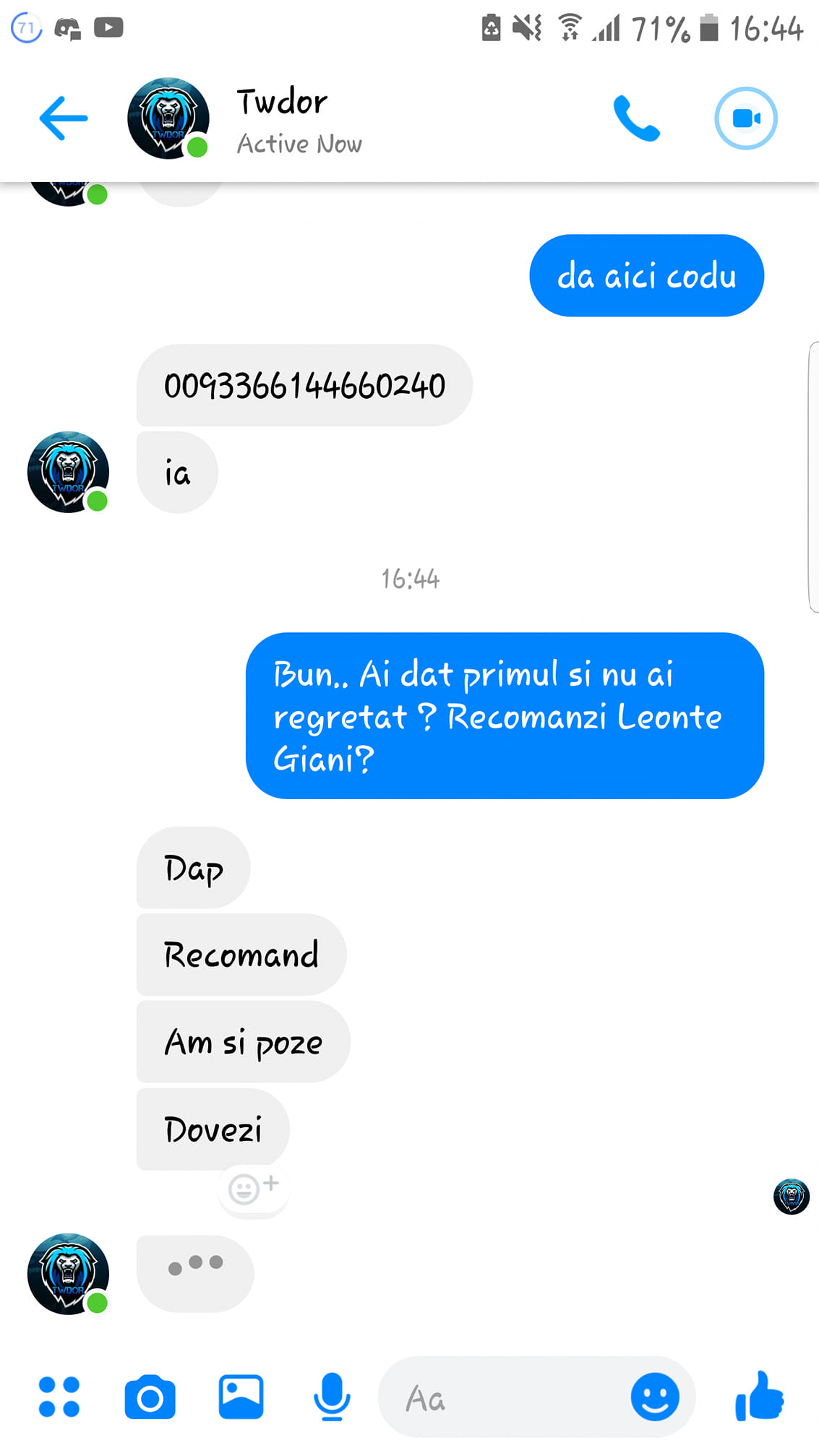
Task: Record a voice message with the microphone
Action: [332, 1397]
